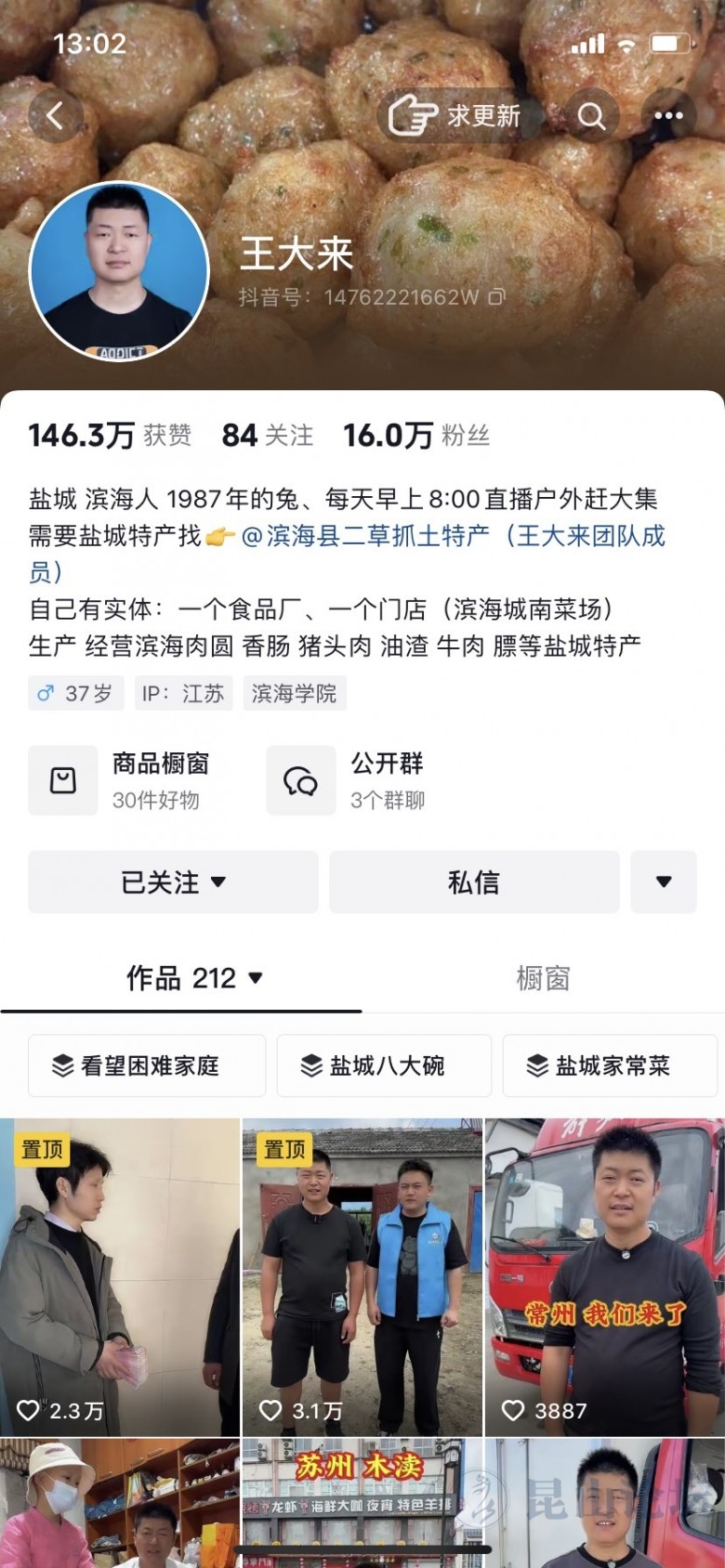Expand the arrow next to 私信
Viewport: 725px width, 1568px height.
664,882
